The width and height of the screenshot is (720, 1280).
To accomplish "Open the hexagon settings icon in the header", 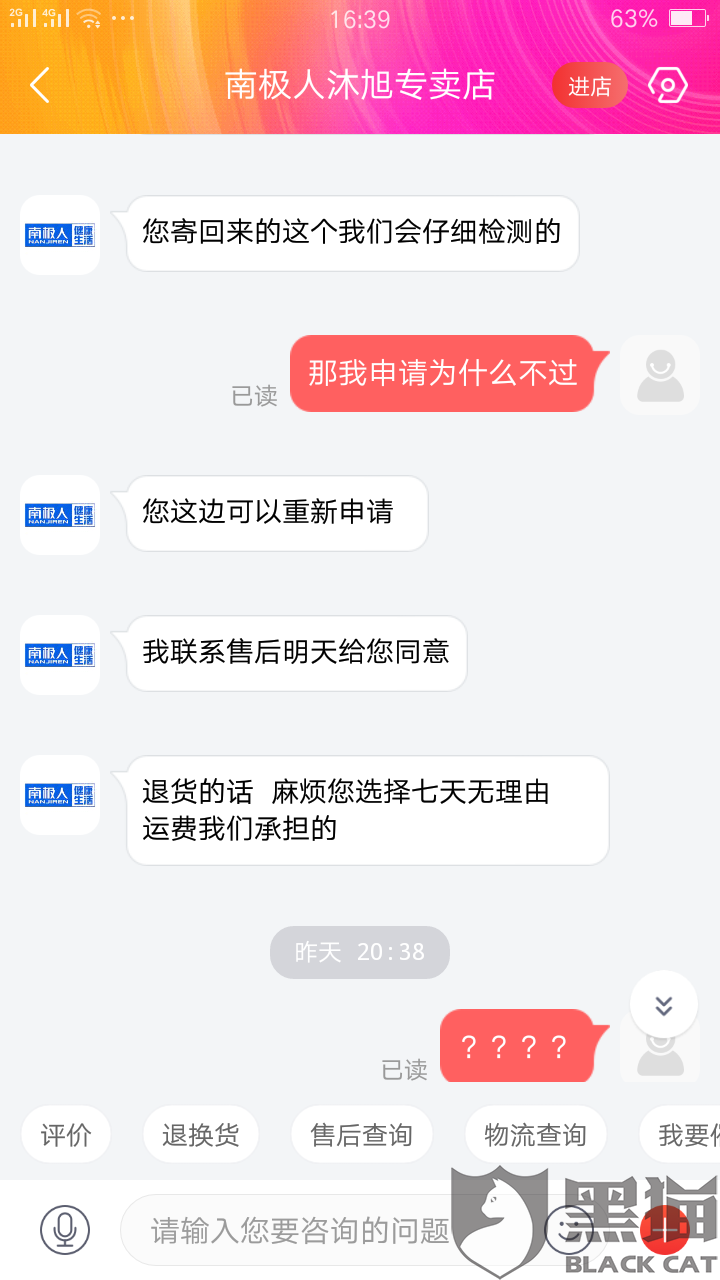I will click(x=667, y=86).
